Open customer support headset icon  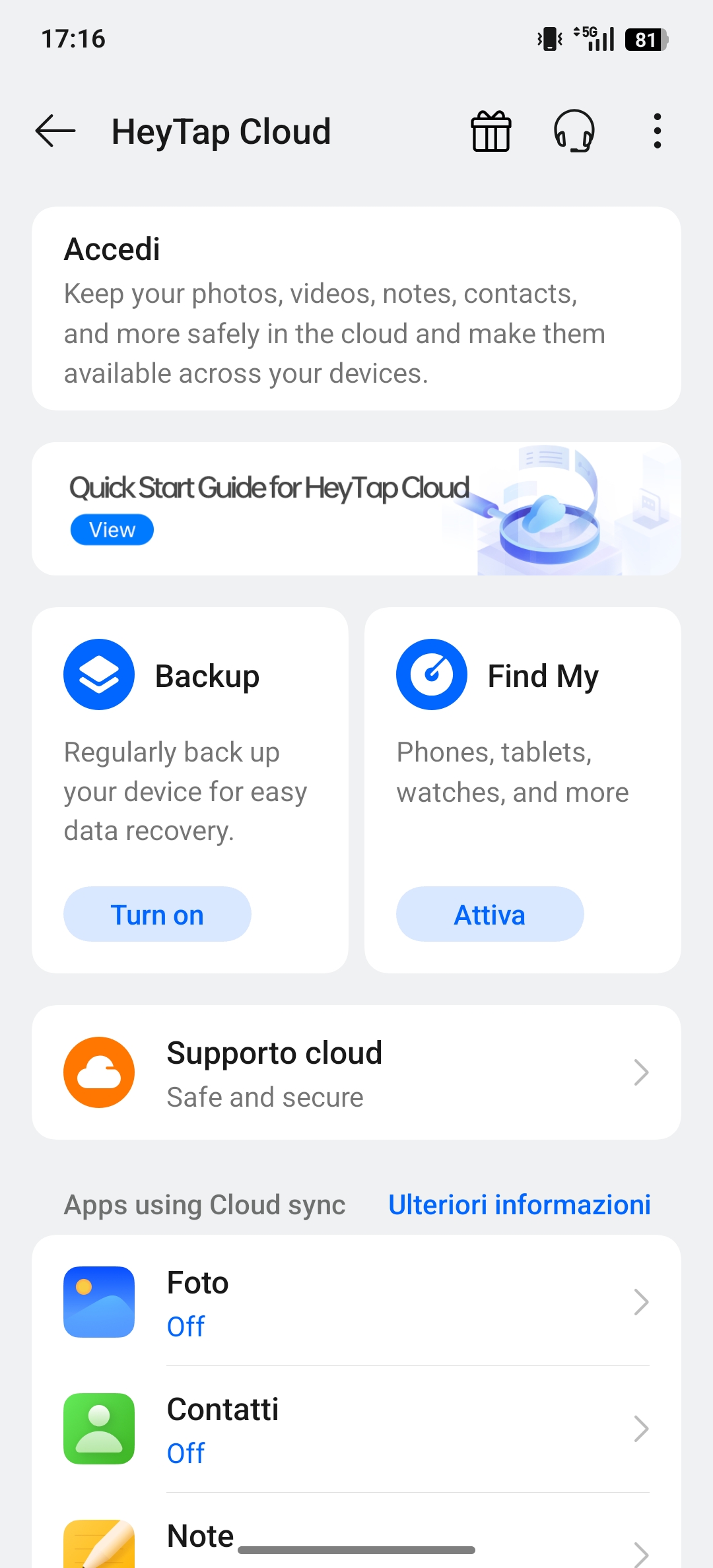(574, 131)
